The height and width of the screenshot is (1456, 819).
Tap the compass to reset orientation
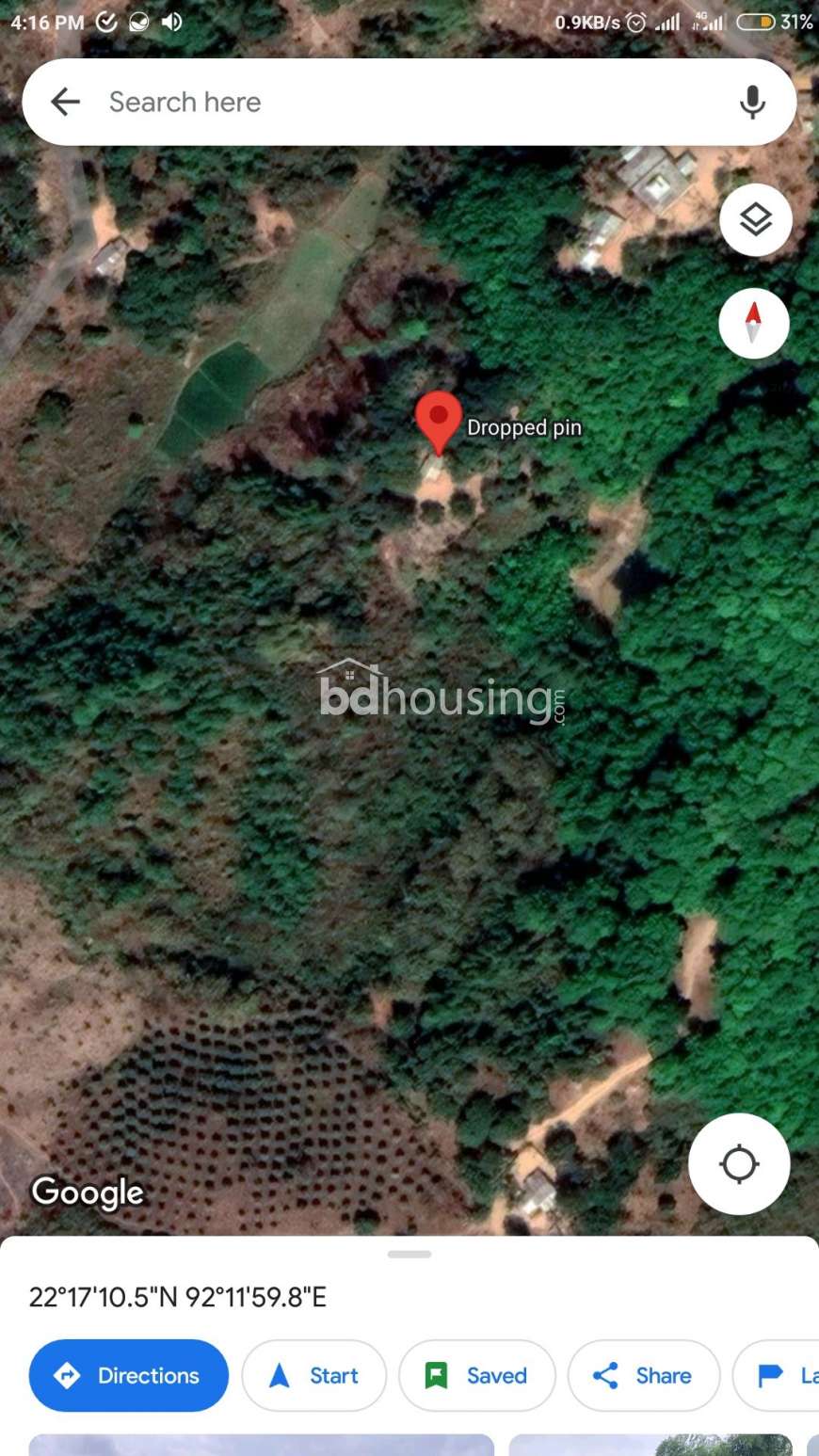pyautogui.click(x=754, y=323)
